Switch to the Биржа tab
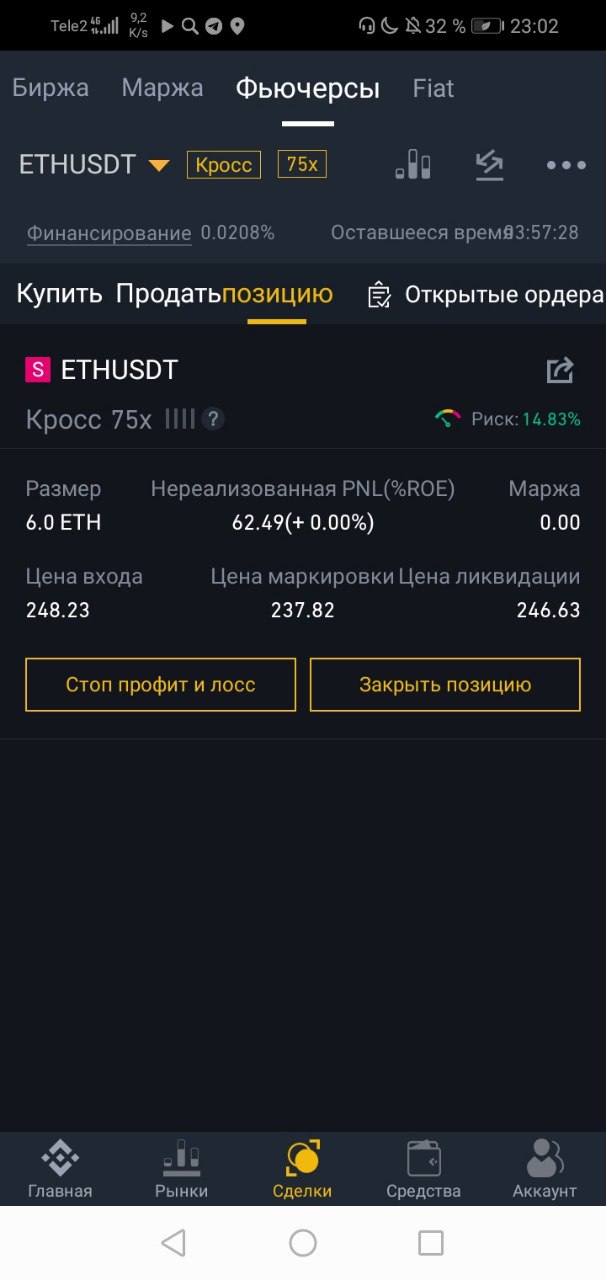The height and width of the screenshot is (1280, 606). (x=50, y=88)
